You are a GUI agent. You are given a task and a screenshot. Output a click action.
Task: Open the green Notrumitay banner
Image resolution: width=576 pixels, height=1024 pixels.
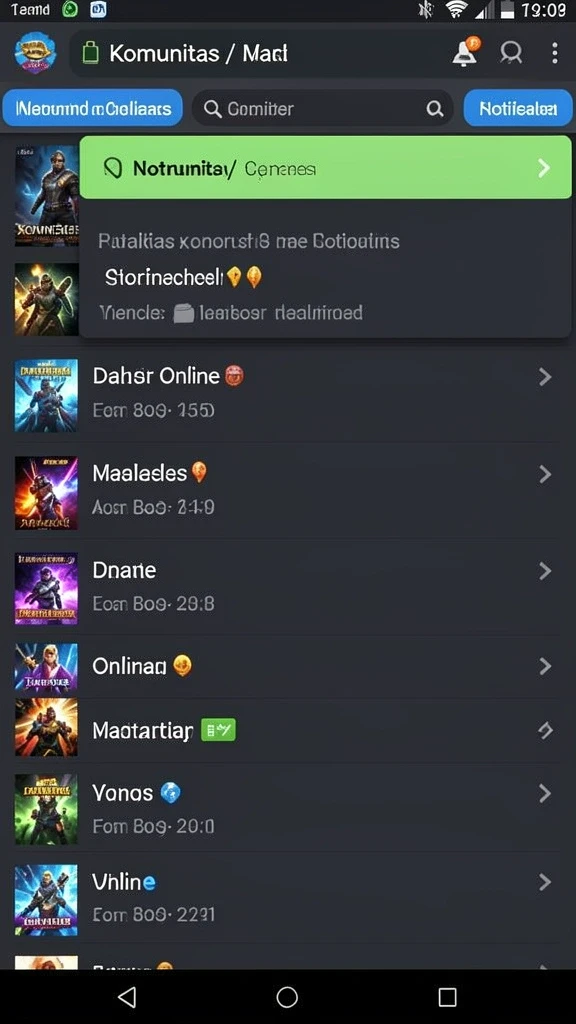[x=325, y=168]
